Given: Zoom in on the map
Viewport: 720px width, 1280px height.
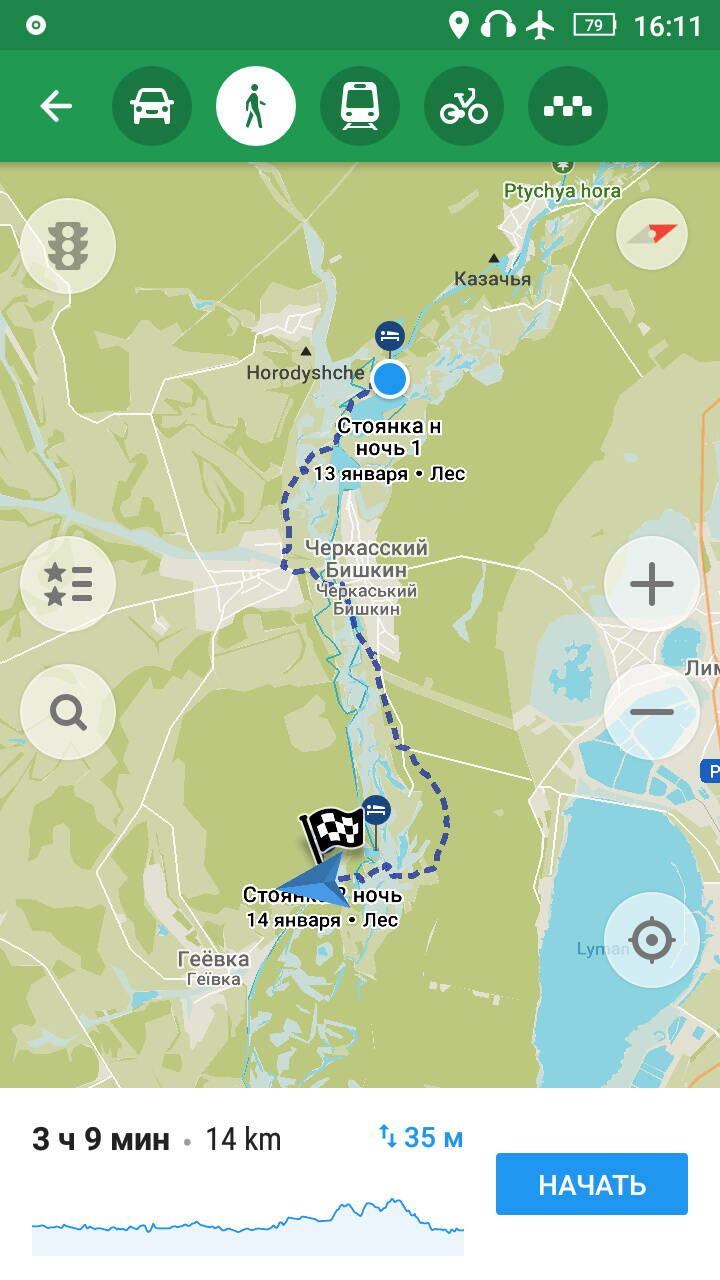Looking at the screenshot, I should [652, 584].
